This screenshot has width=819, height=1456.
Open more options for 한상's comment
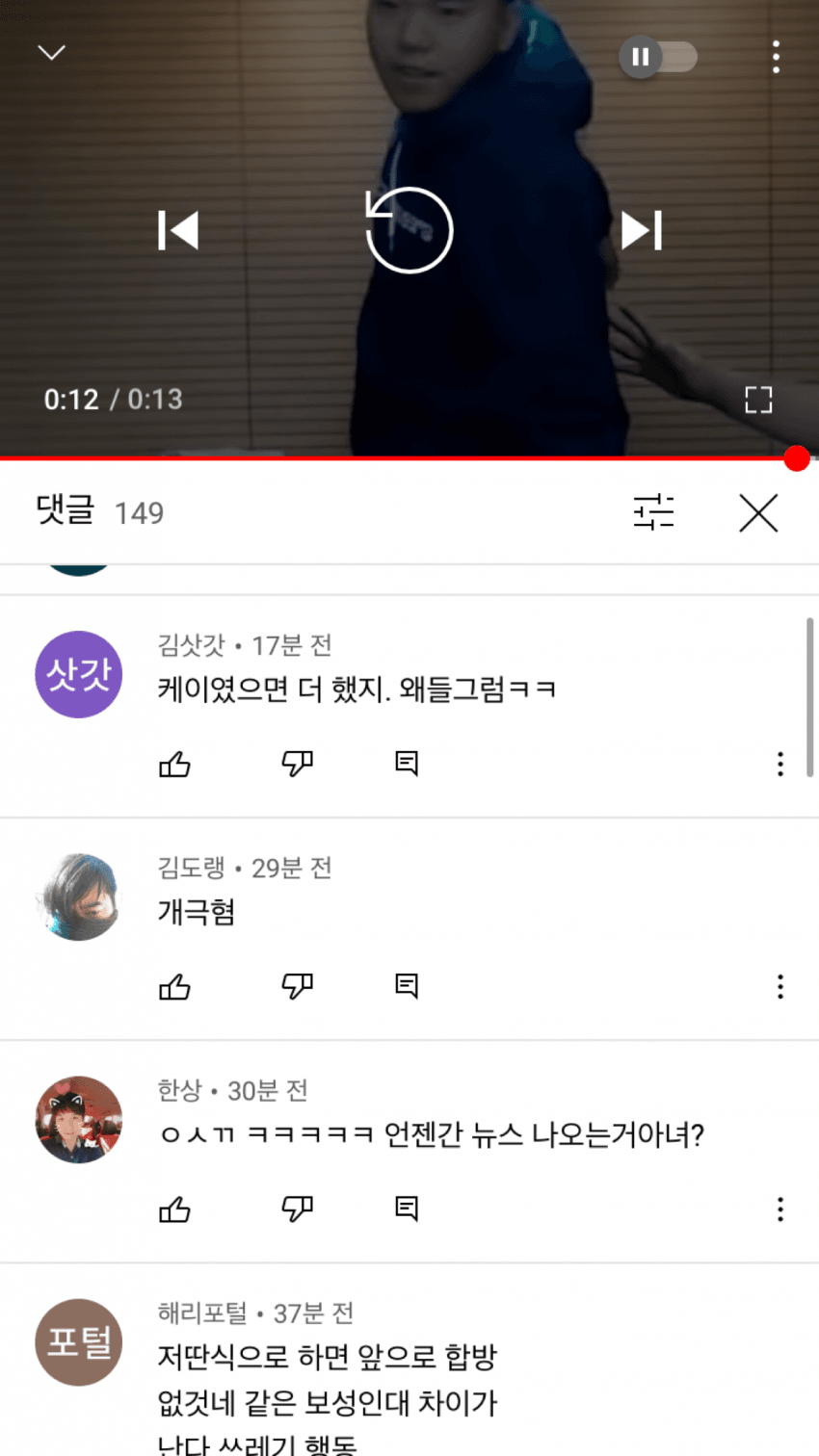coord(779,1209)
